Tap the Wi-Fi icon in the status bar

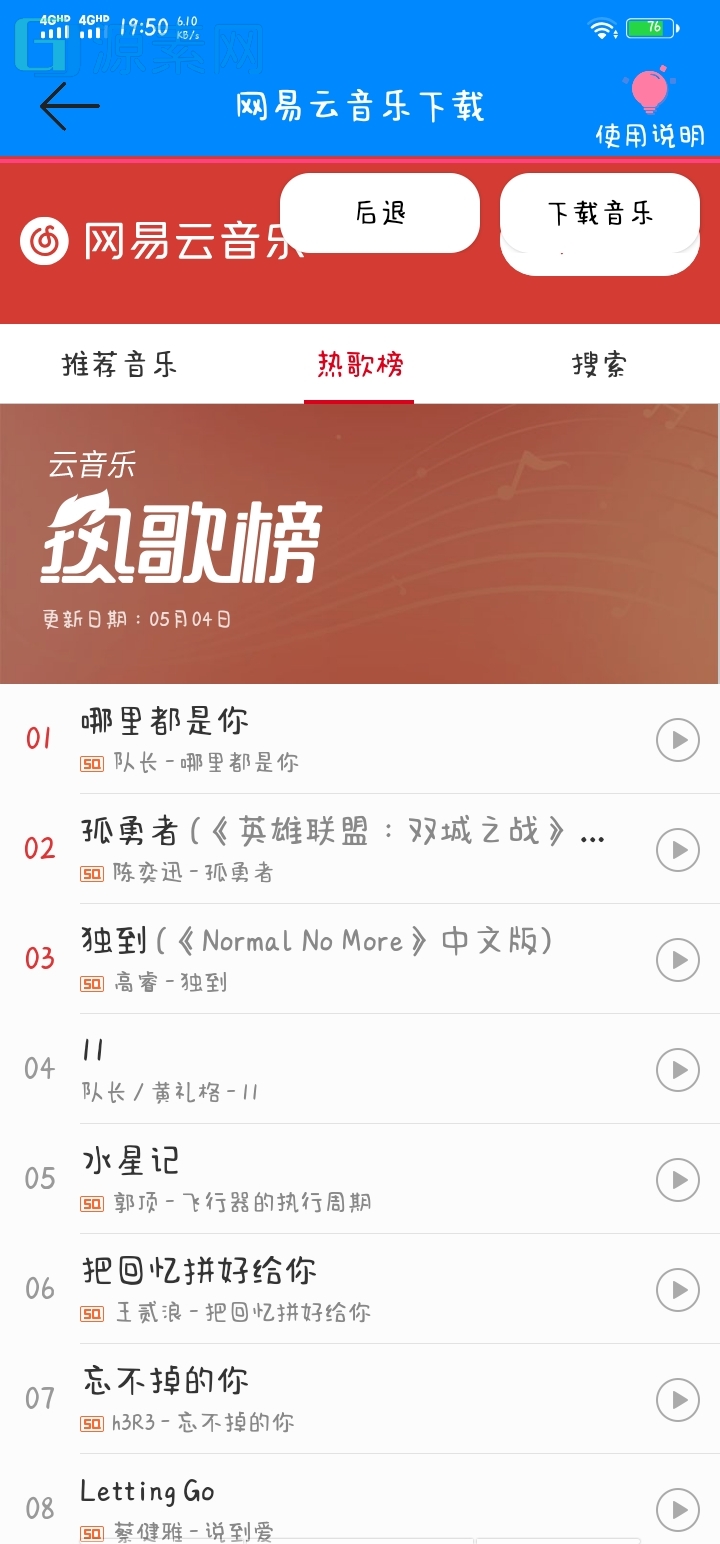(x=600, y=28)
